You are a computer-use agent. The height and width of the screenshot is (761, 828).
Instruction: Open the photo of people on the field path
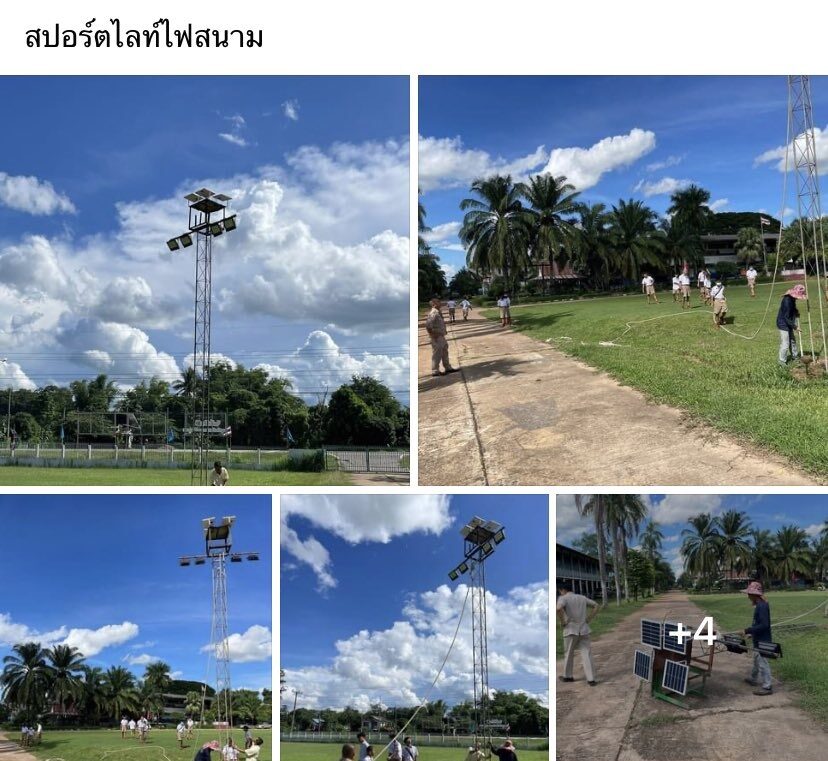tap(622, 280)
